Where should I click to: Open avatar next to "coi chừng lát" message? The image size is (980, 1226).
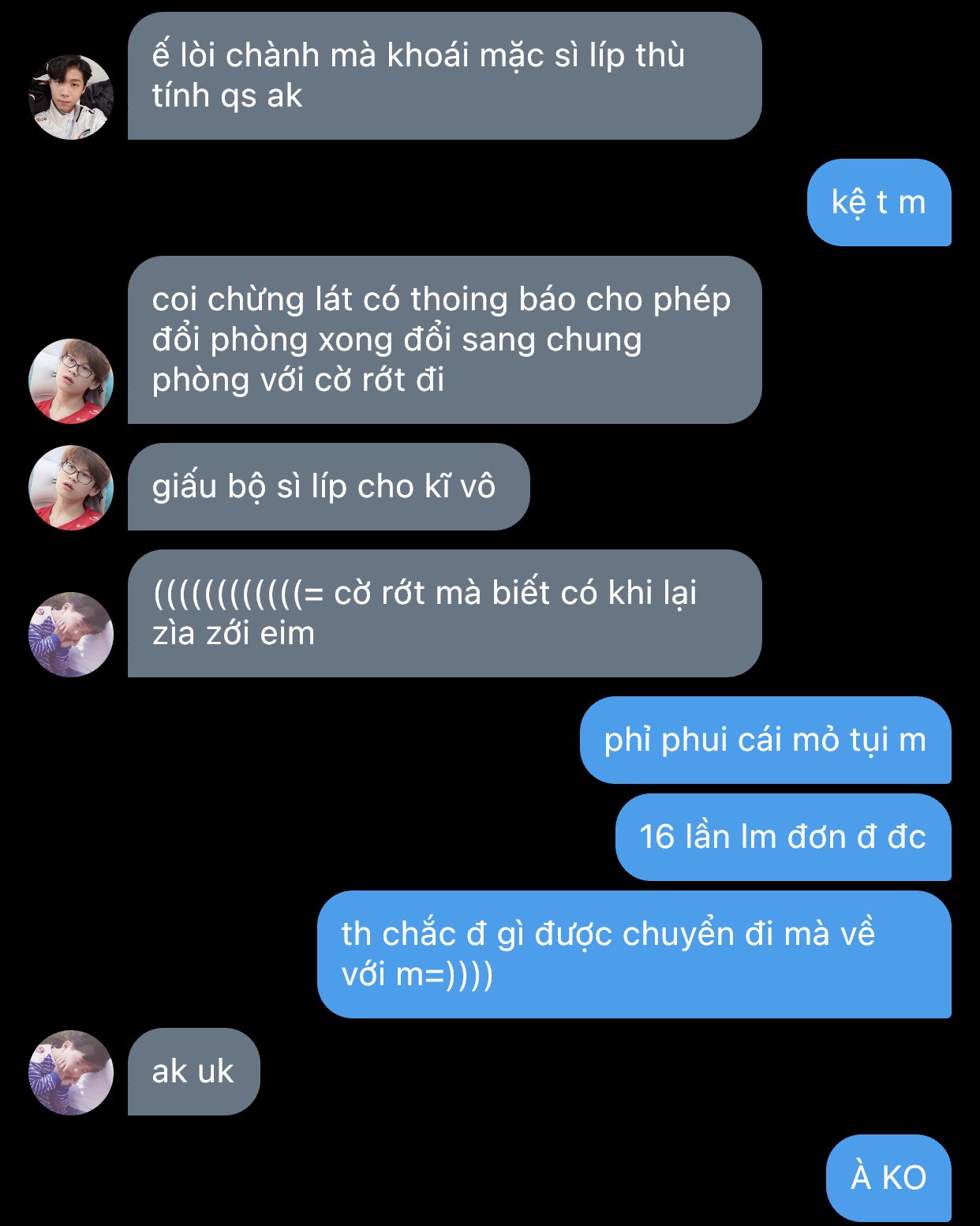tap(71, 381)
